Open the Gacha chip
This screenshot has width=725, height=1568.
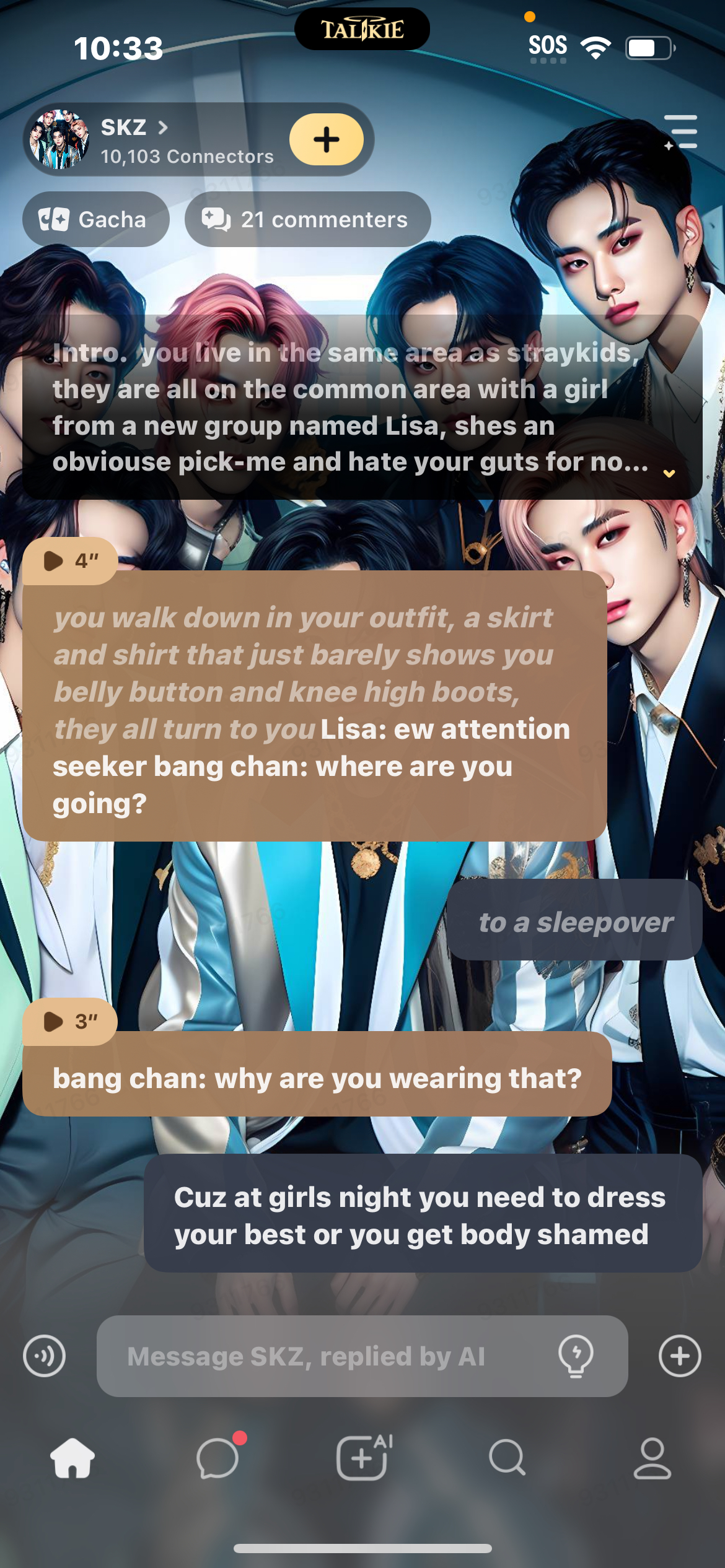[95, 219]
